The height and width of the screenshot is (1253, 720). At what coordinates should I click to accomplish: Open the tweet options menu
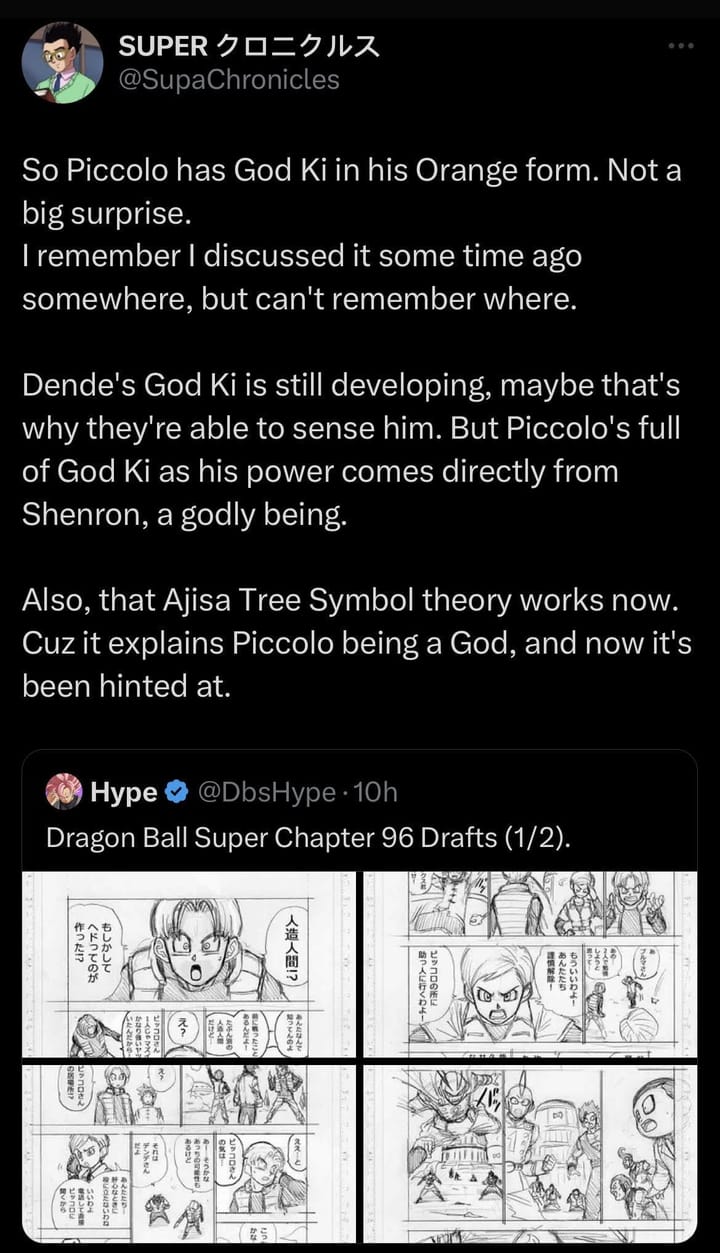tap(681, 45)
